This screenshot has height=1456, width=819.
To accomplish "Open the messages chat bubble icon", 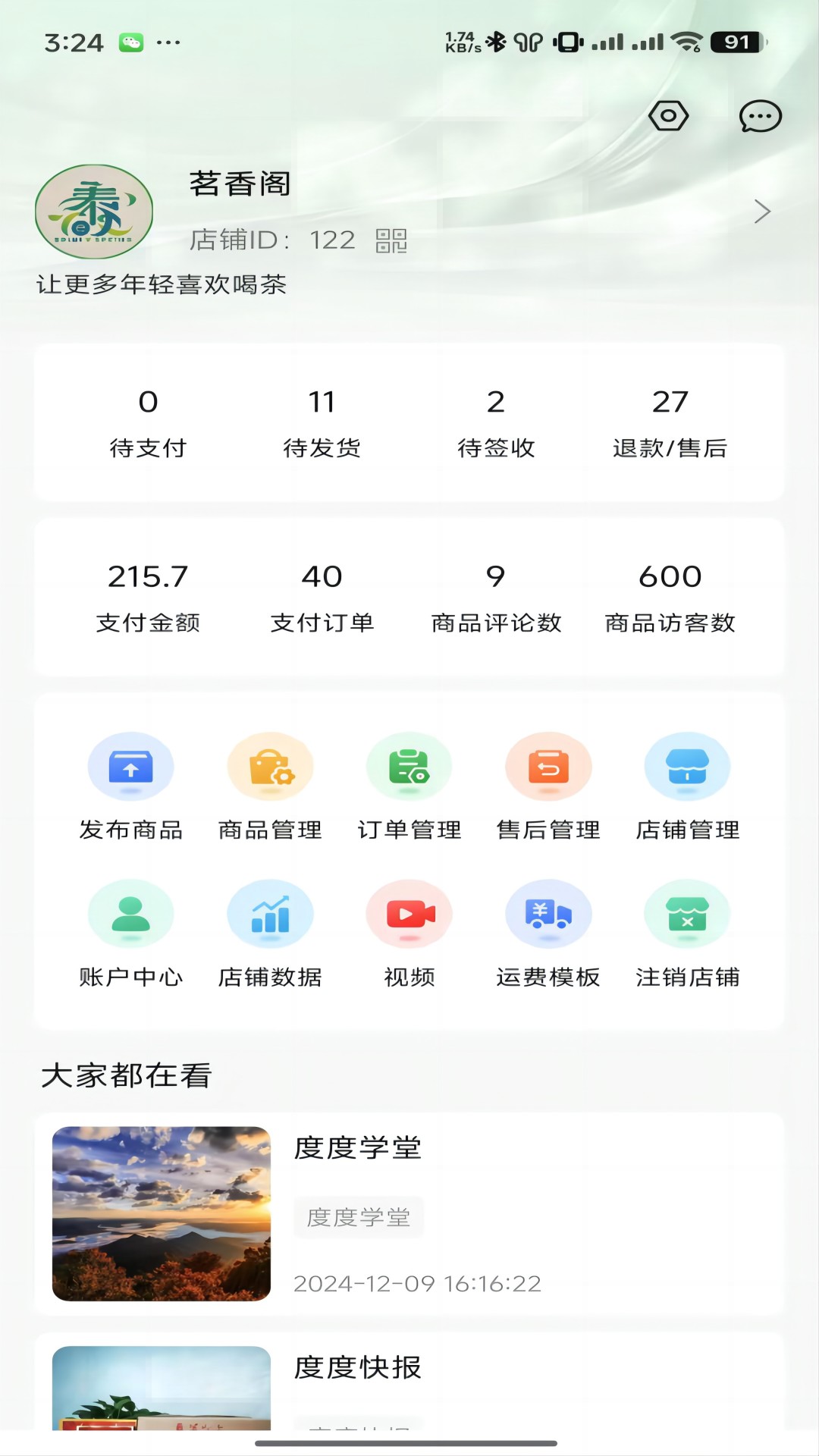I will (x=759, y=115).
